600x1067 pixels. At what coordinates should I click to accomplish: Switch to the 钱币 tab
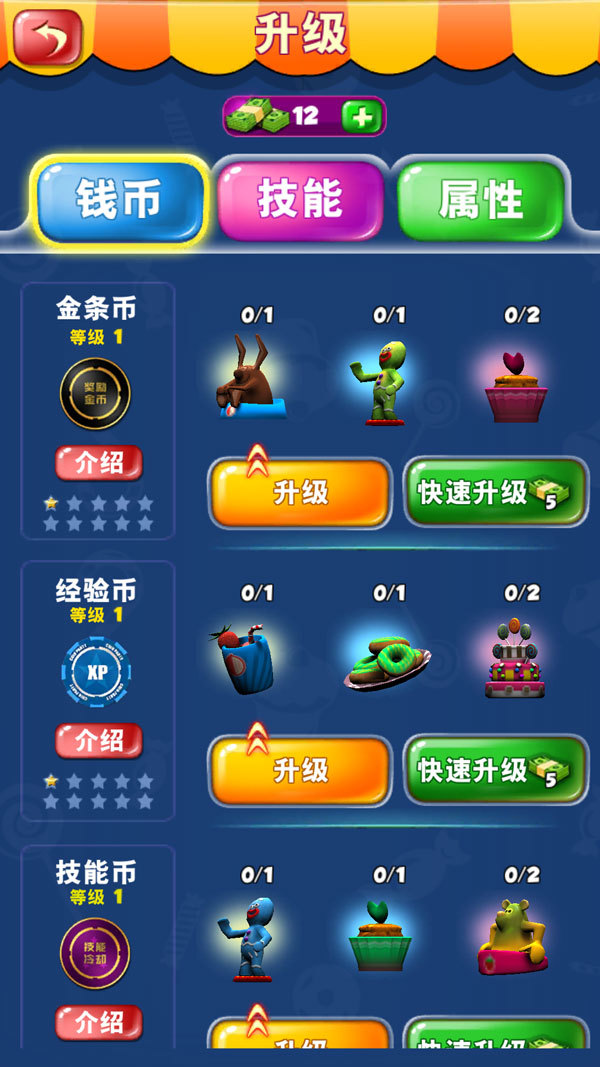click(119, 200)
